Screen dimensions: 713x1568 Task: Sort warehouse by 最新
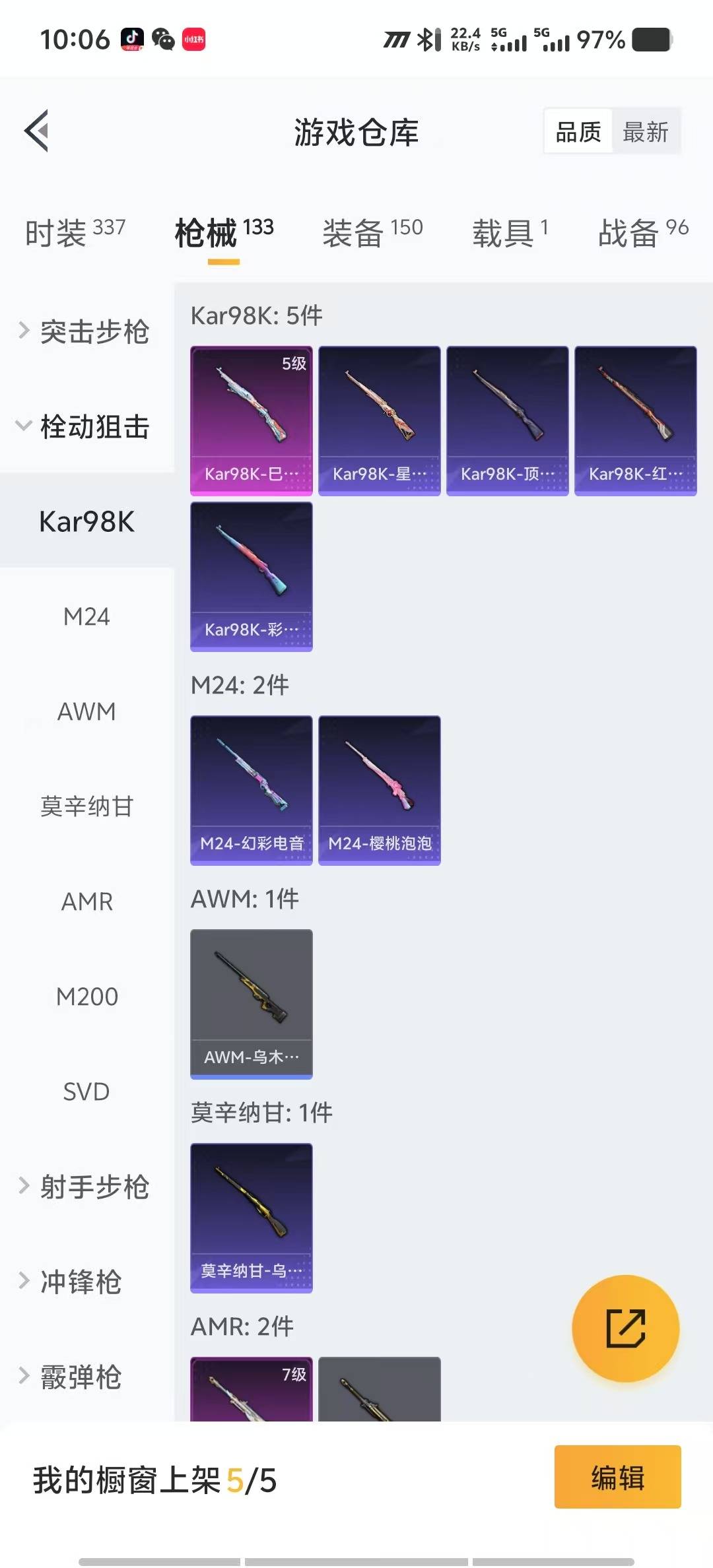(x=645, y=132)
